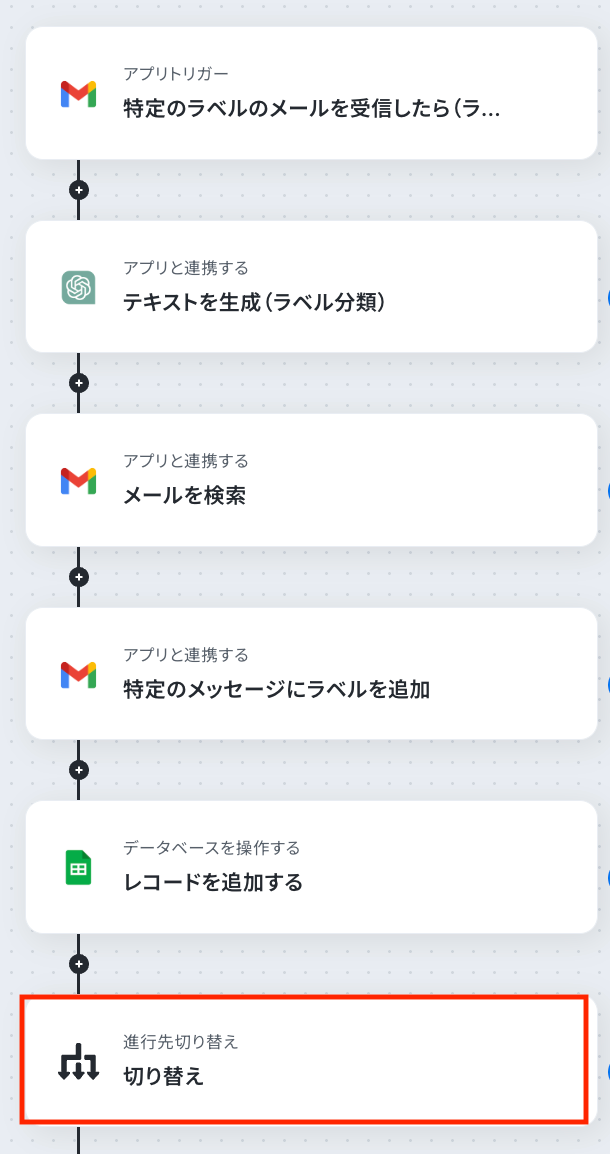Add a step after レコードを追加する

pos(79,964)
